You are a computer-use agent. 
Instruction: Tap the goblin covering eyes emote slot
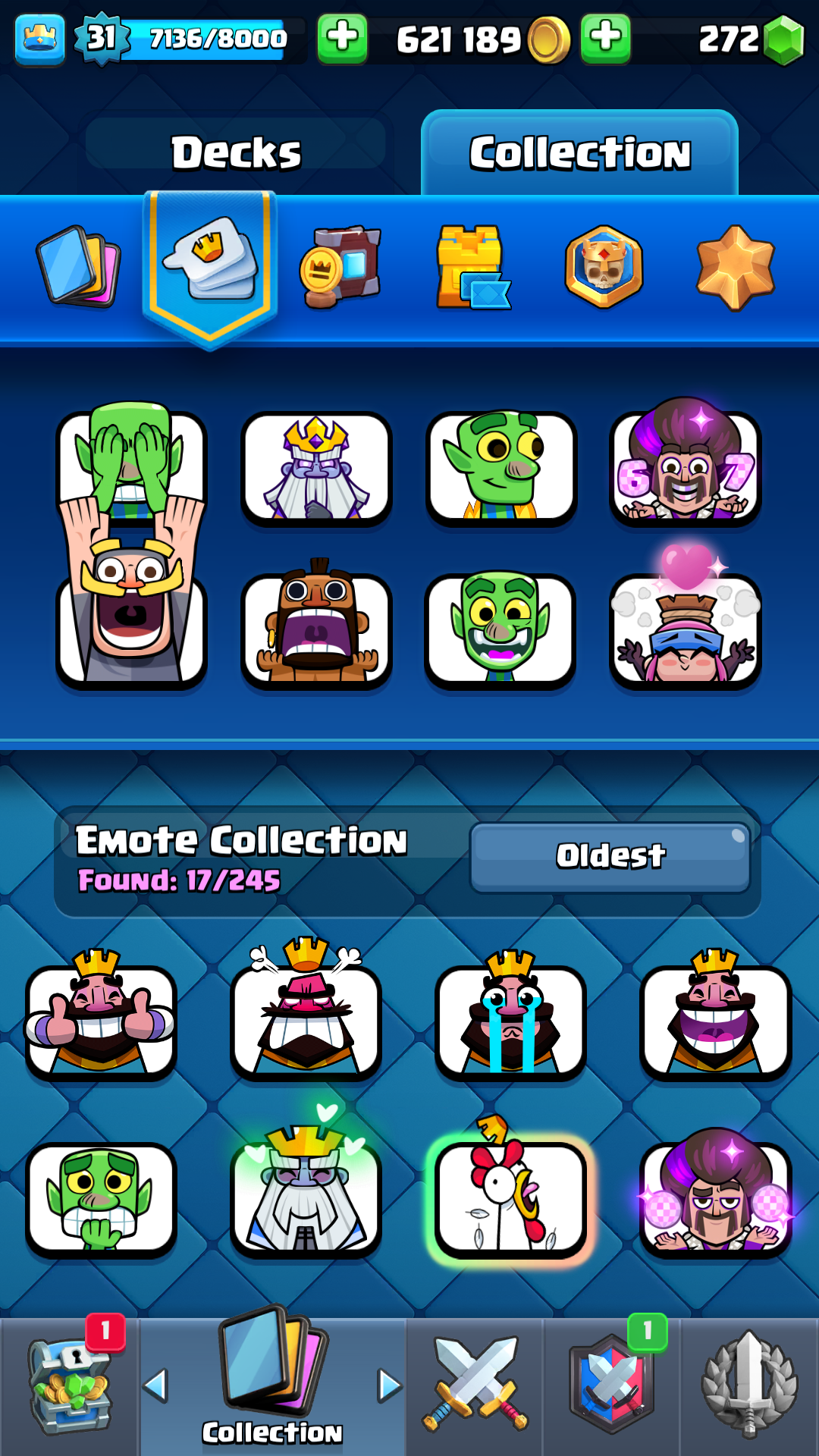pos(131,463)
